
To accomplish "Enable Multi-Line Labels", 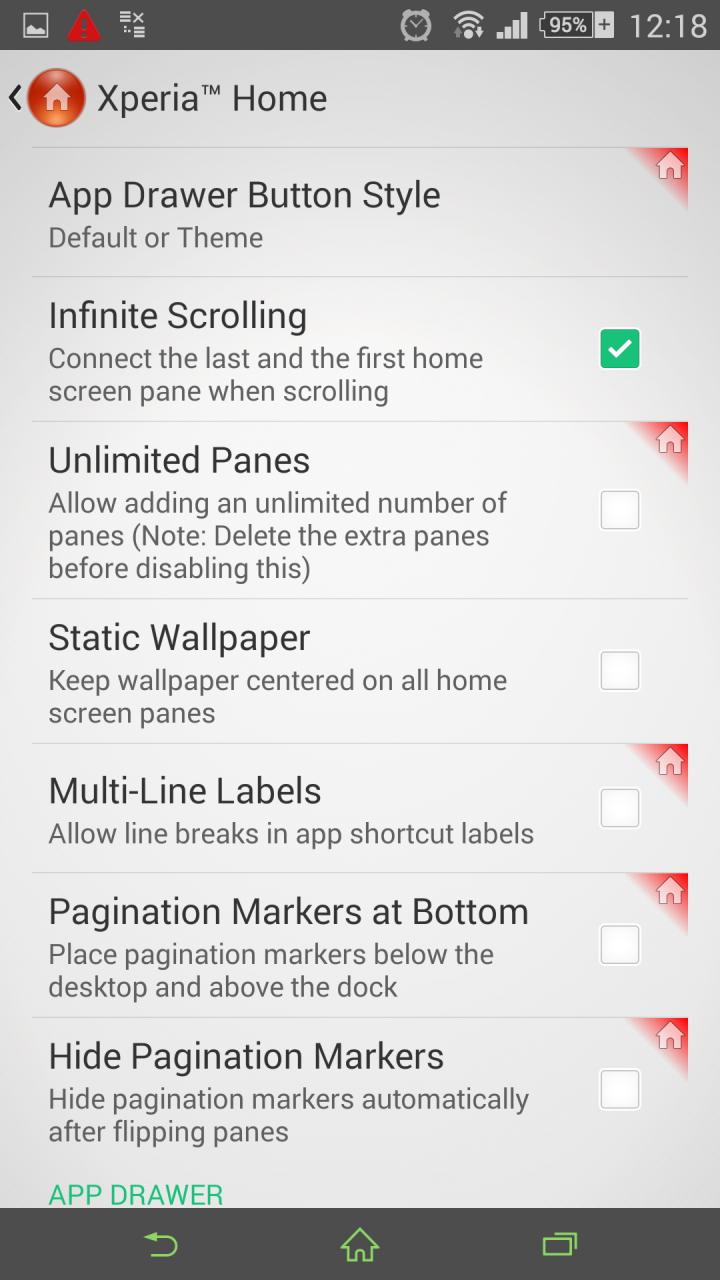I will pos(620,807).
